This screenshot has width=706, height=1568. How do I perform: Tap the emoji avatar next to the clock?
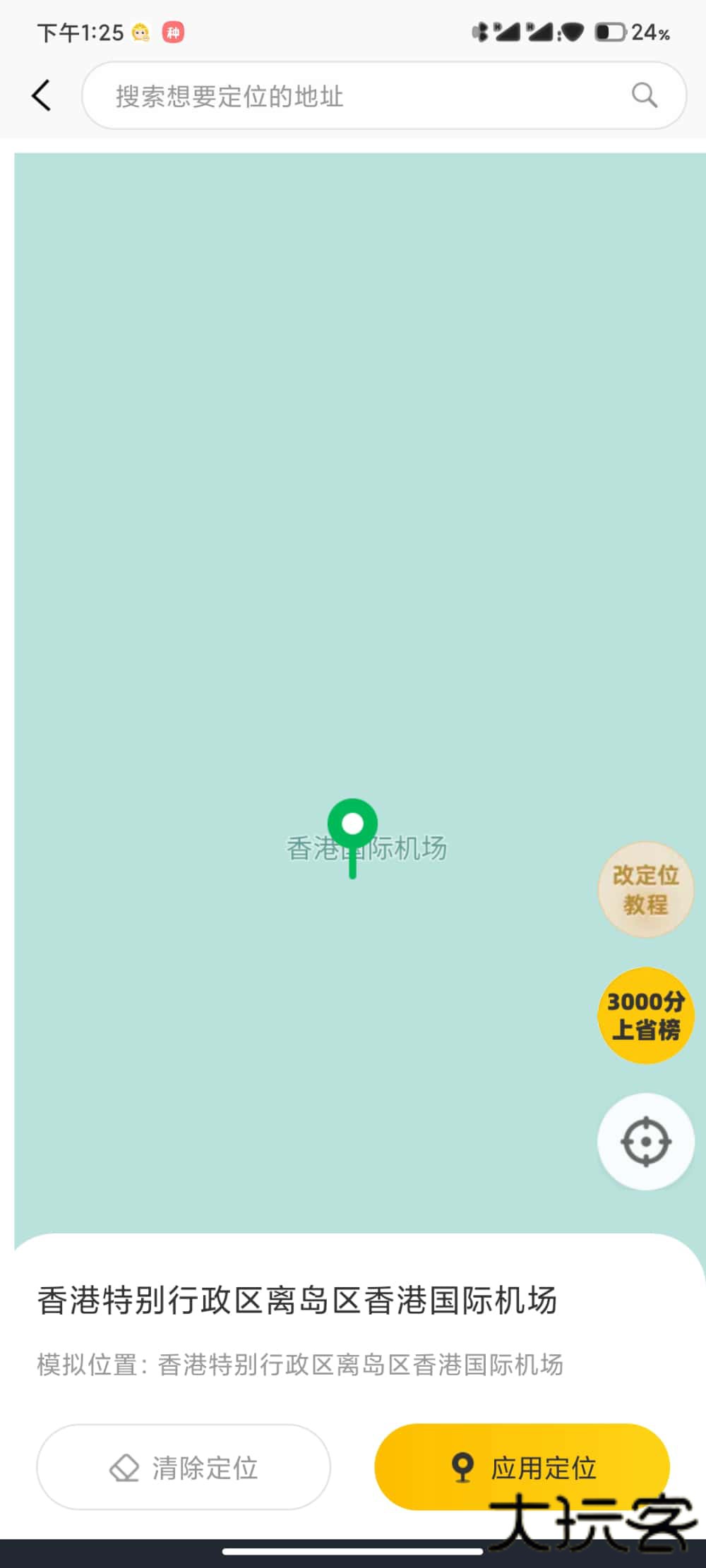coord(140,31)
